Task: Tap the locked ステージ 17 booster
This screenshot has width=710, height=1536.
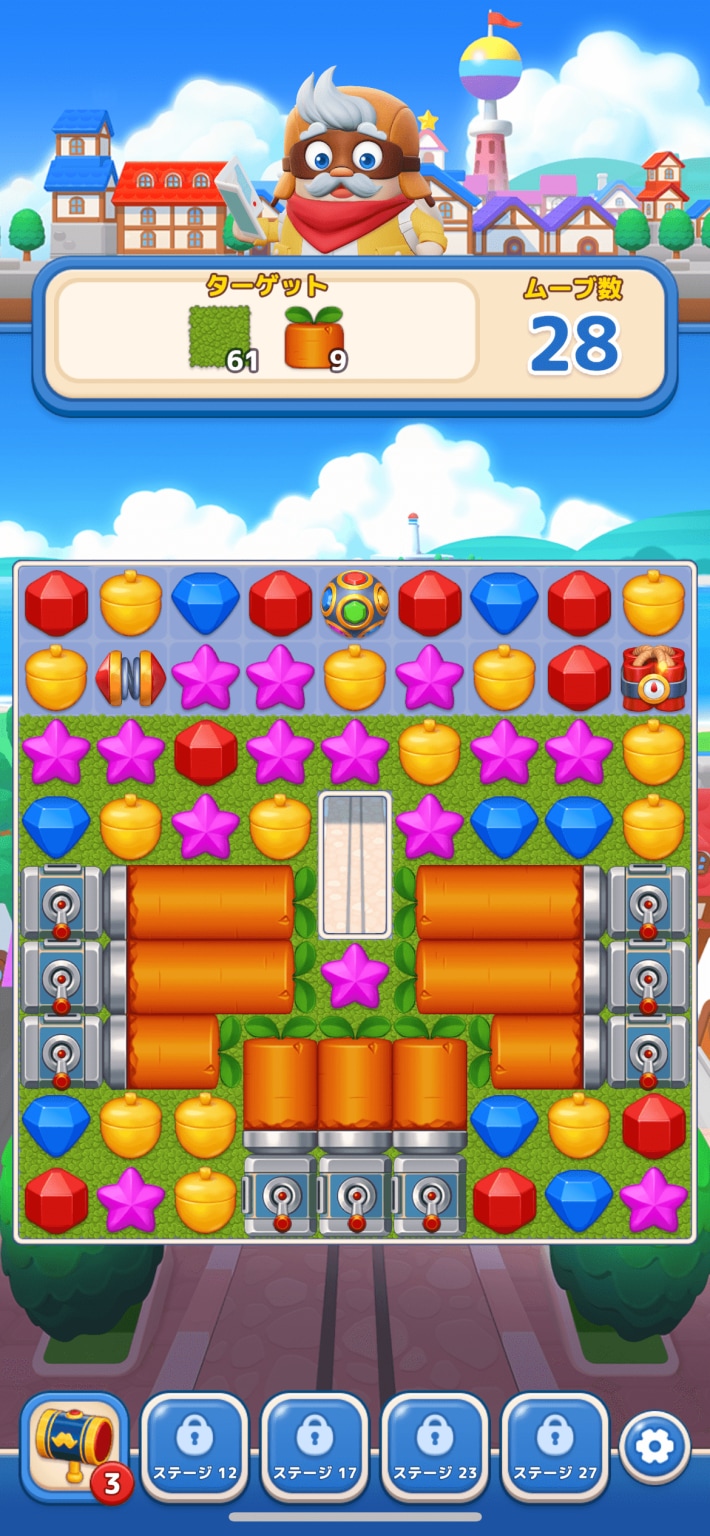Action: pyautogui.click(x=314, y=1446)
